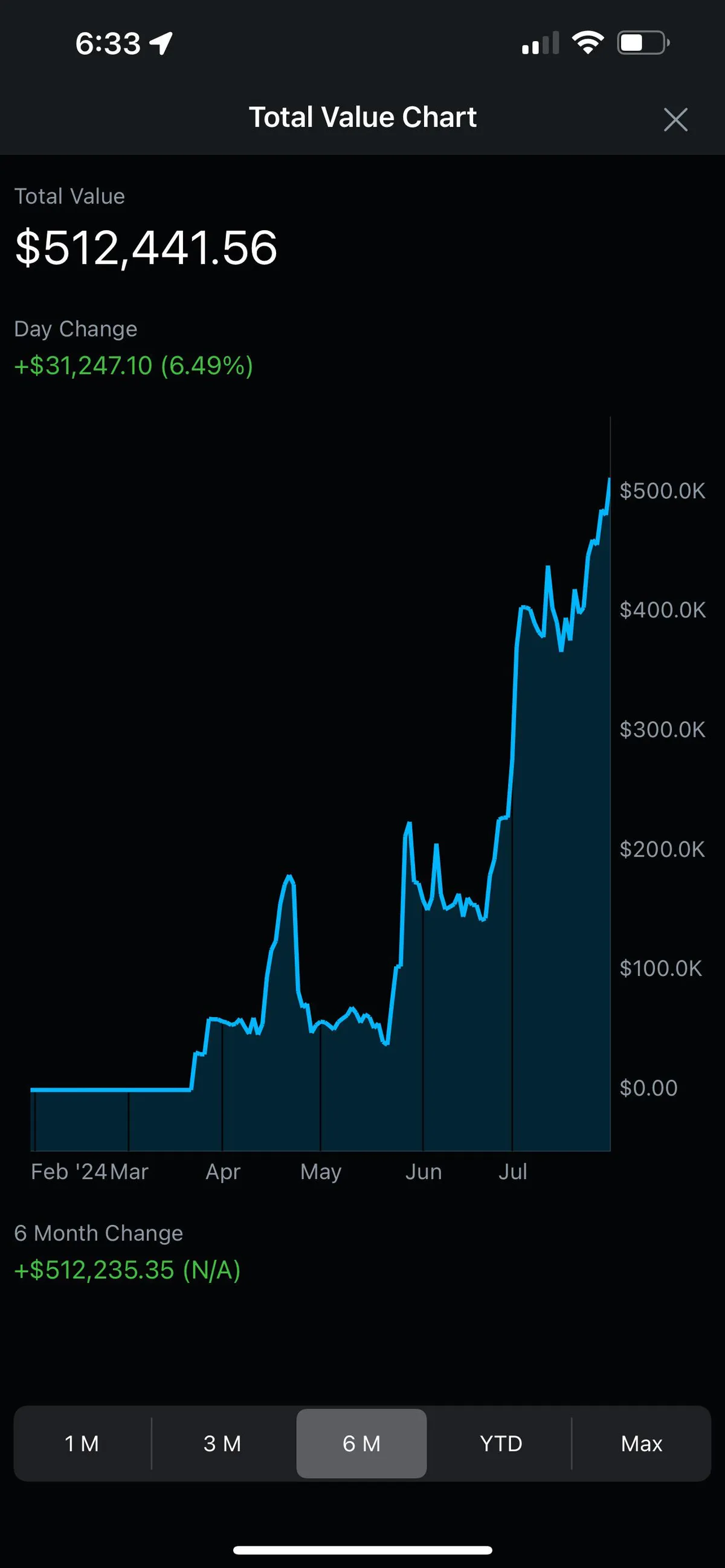Select the 3 M time range
This screenshot has height=1568, width=725.
(222, 1444)
